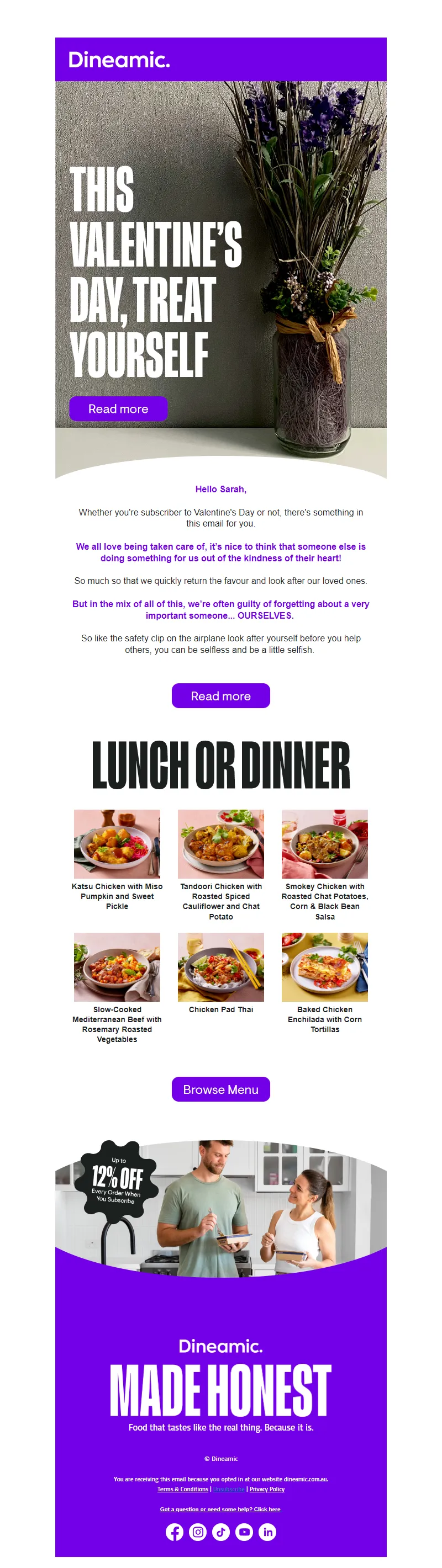The width and height of the screenshot is (442, 1568).
Task: Tap Read more on the Valentine's Day banner
Action: (x=118, y=408)
